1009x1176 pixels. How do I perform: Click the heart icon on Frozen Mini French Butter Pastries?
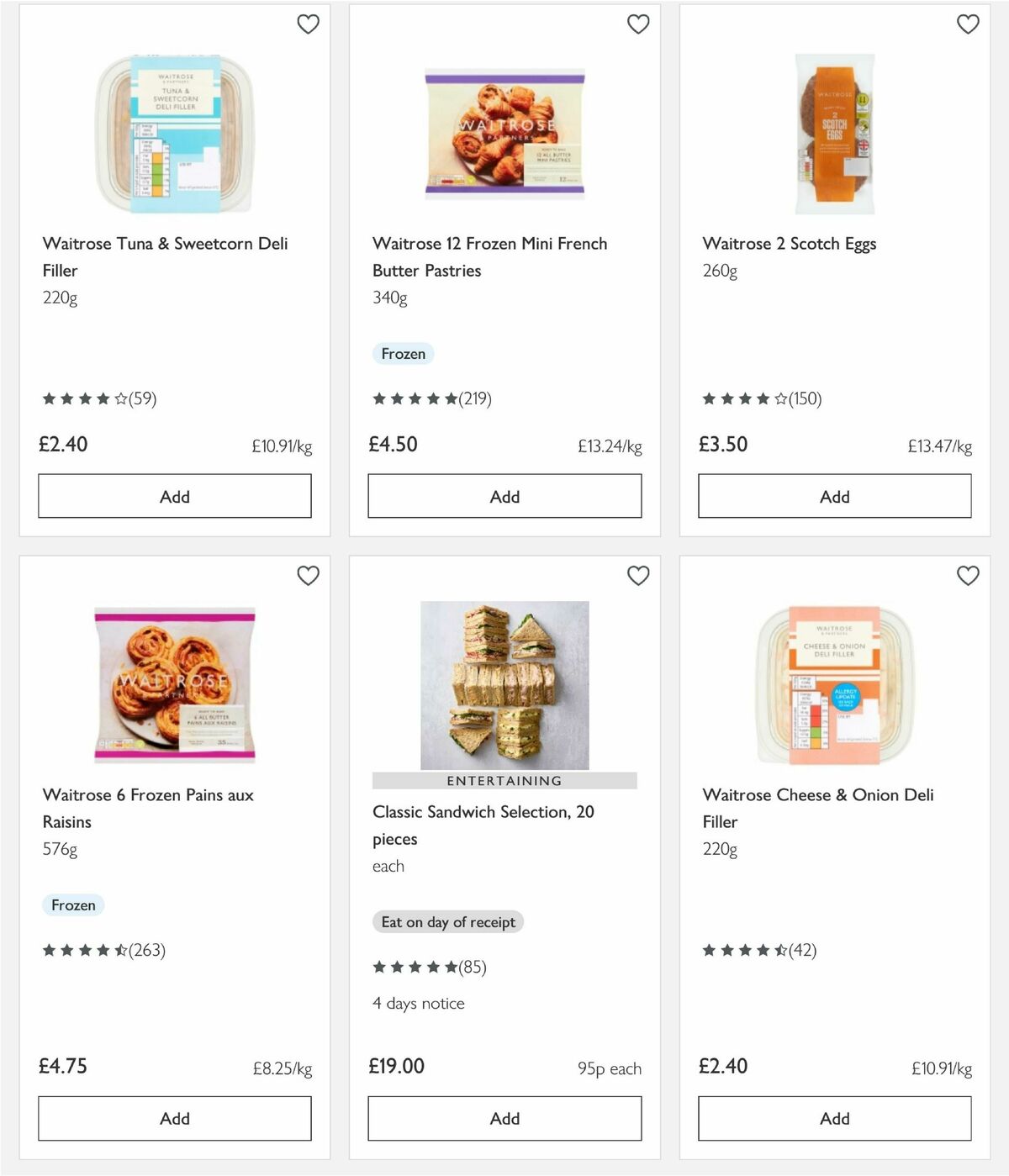click(x=638, y=24)
